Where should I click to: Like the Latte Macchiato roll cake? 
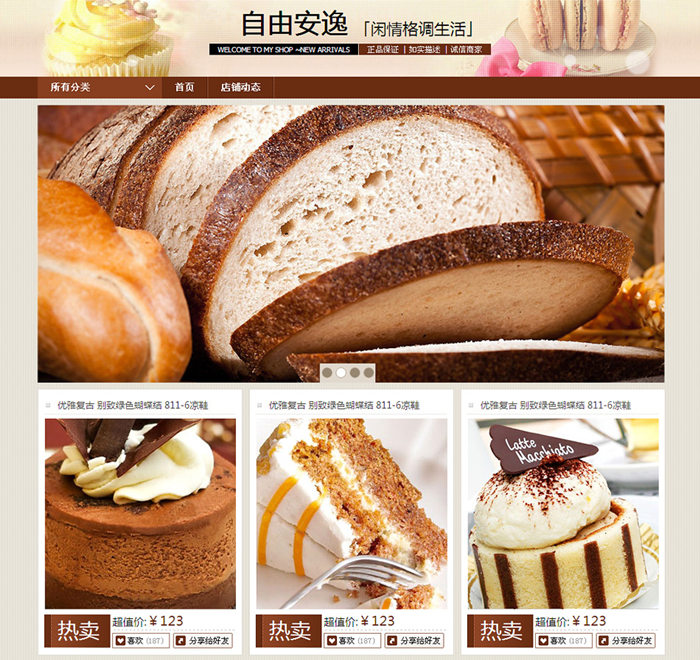coord(564,641)
